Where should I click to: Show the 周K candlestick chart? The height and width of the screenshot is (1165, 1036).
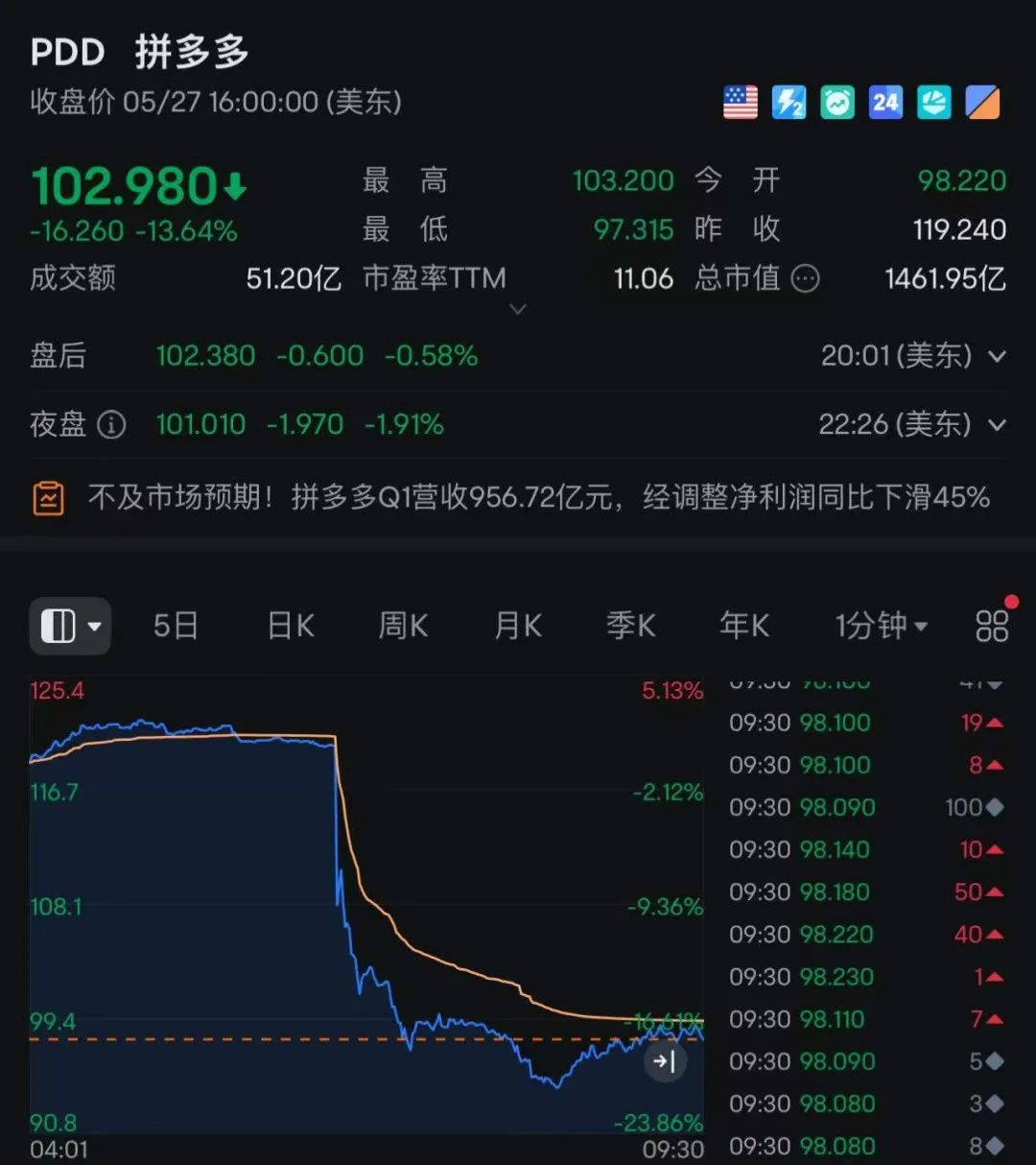(x=403, y=627)
